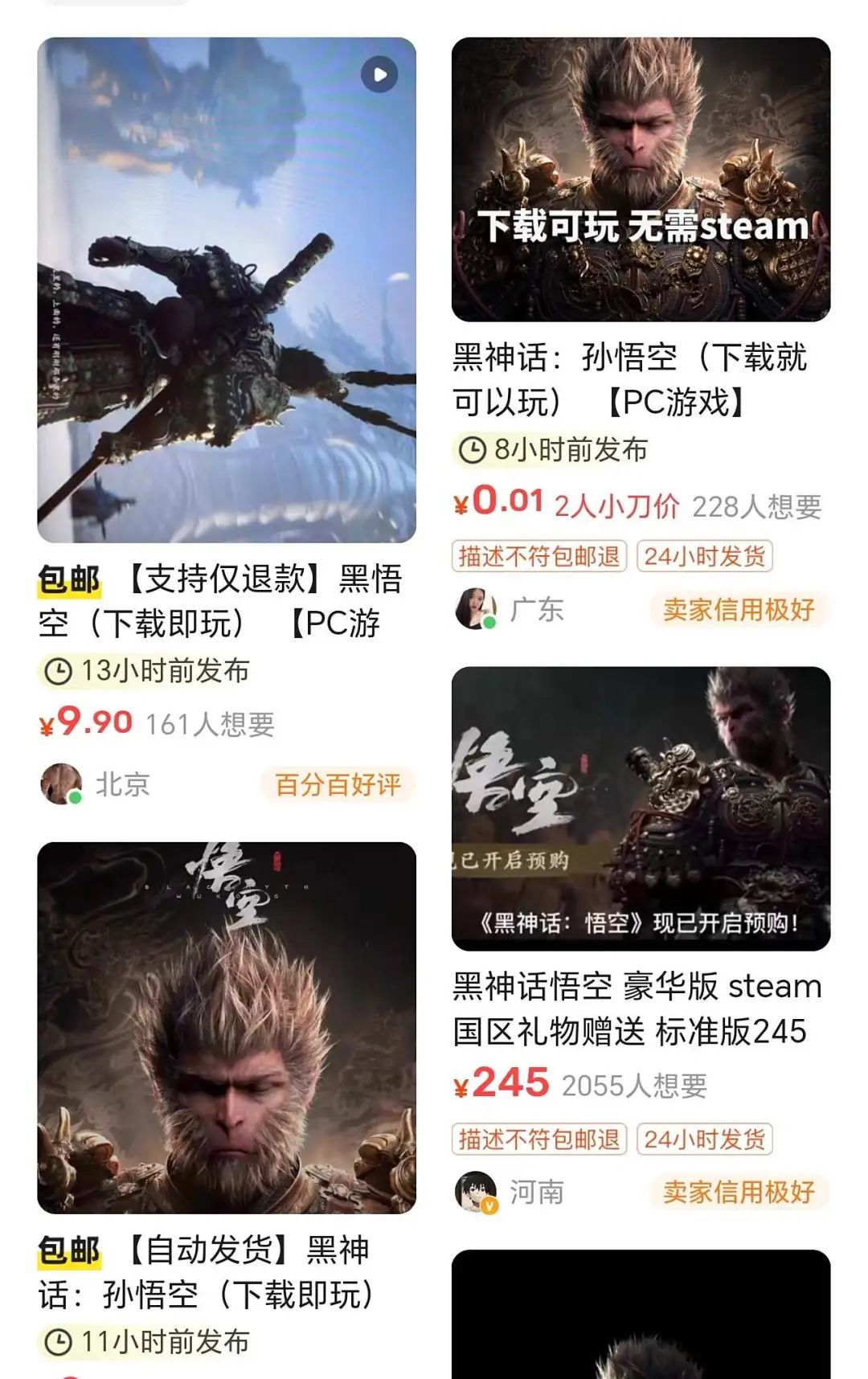The height and width of the screenshot is (1379, 868).
Task: Open the 0.01 yuan 下载可玩 listing
Action: [x=641, y=180]
